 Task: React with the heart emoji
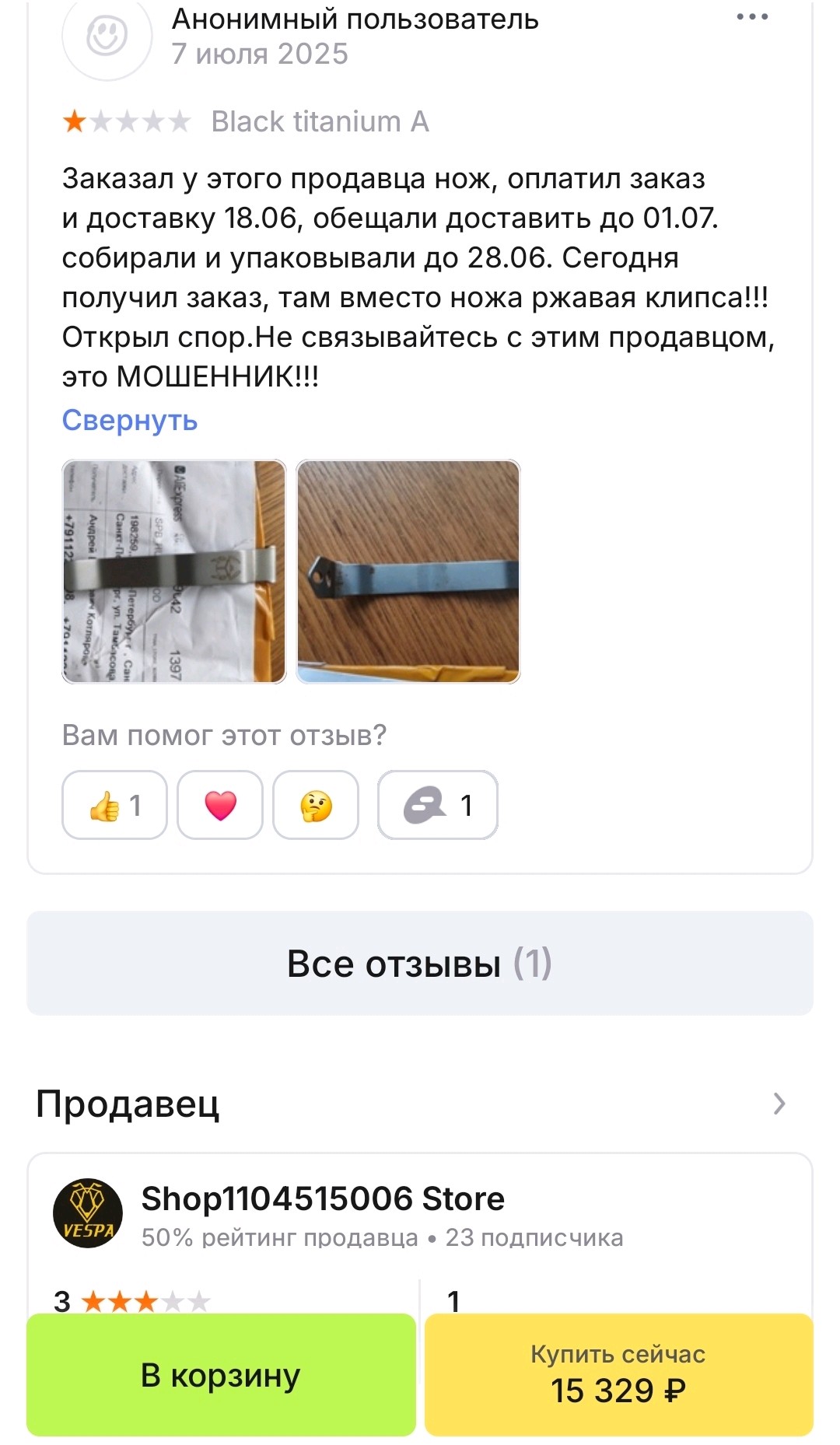point(220,805)
